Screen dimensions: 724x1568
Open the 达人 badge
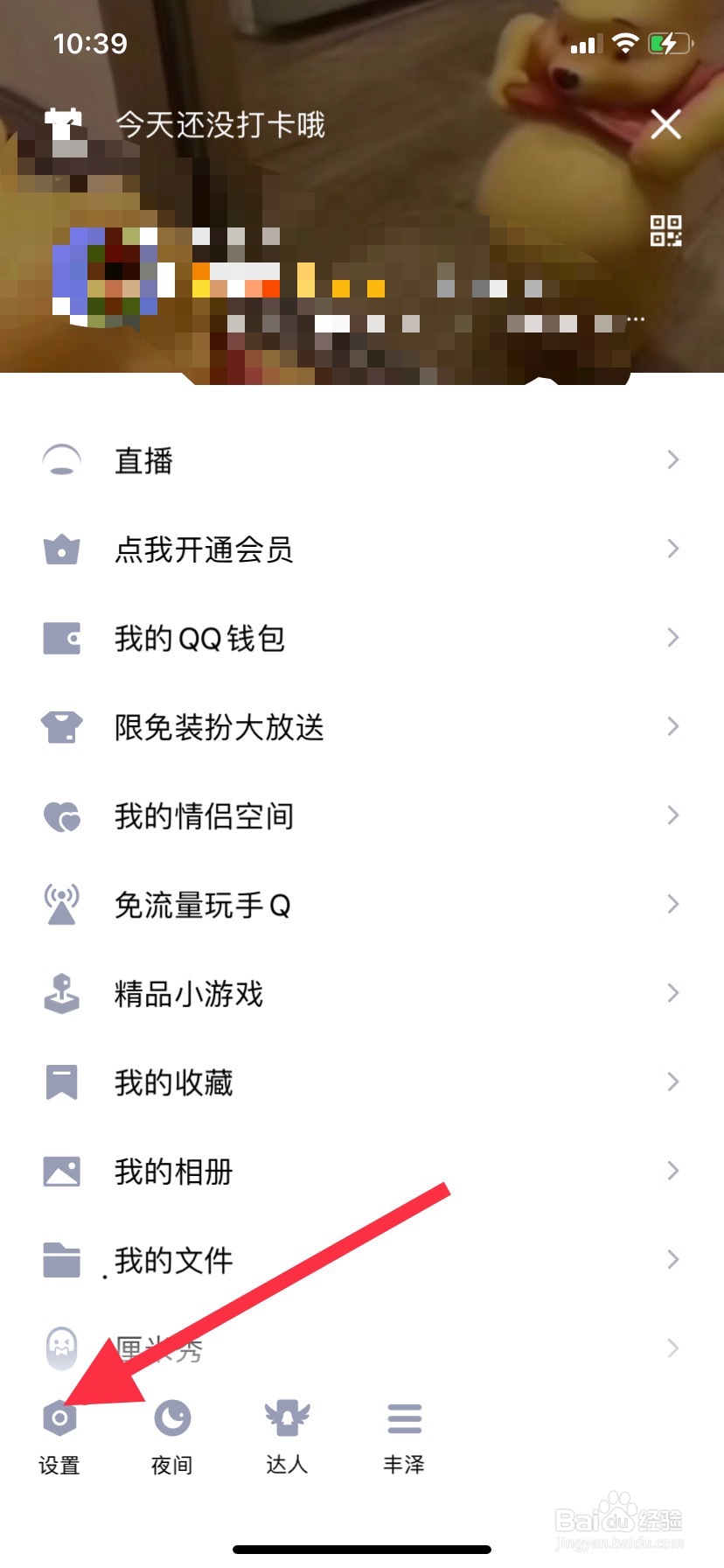pos(287,1435)
